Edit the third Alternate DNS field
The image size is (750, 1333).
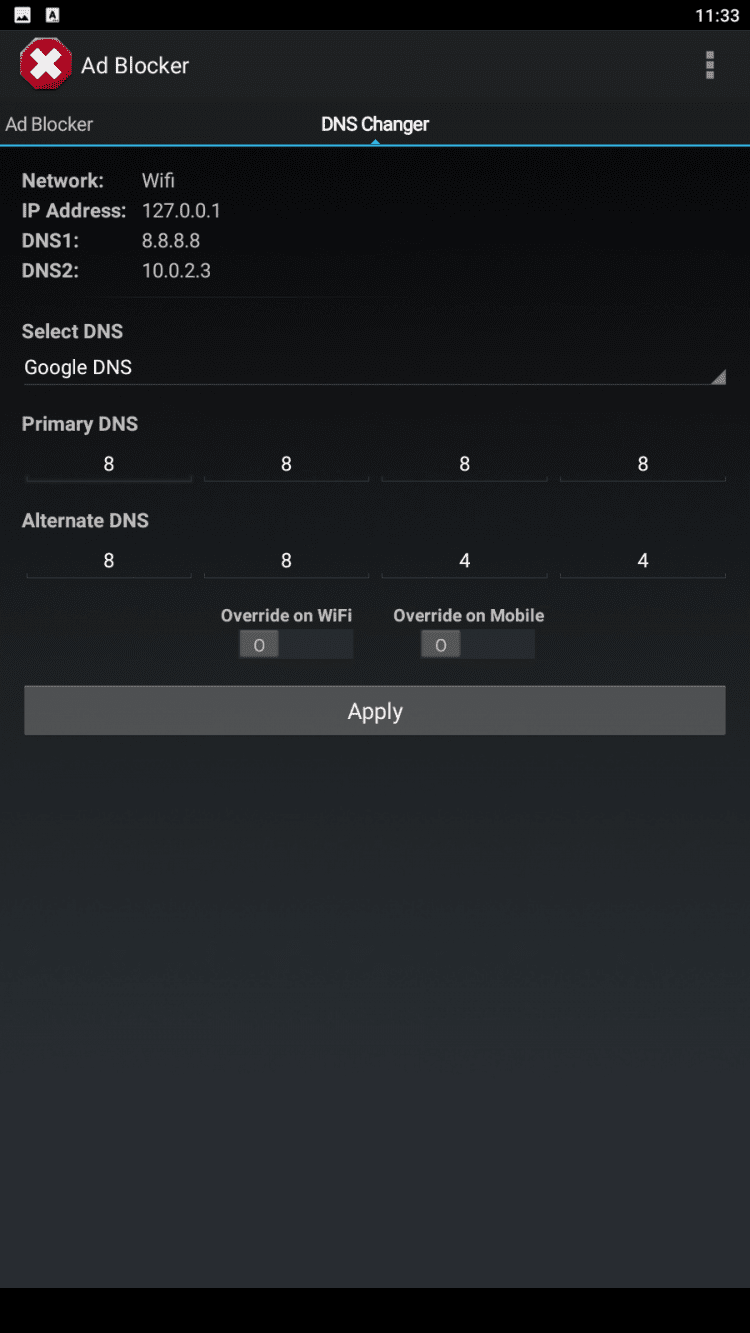point(464,561)
